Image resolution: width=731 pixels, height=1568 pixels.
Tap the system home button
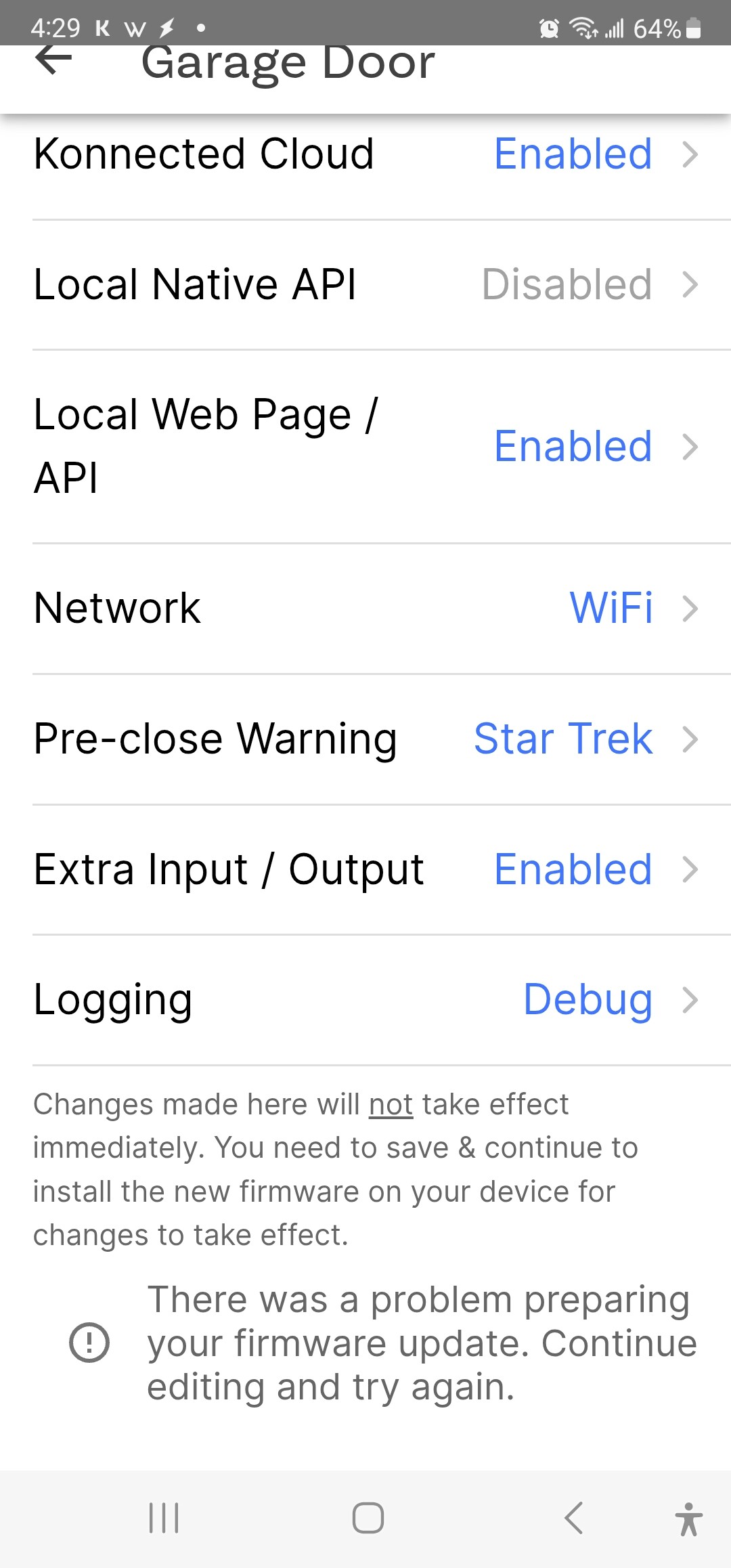[368, 1518]
